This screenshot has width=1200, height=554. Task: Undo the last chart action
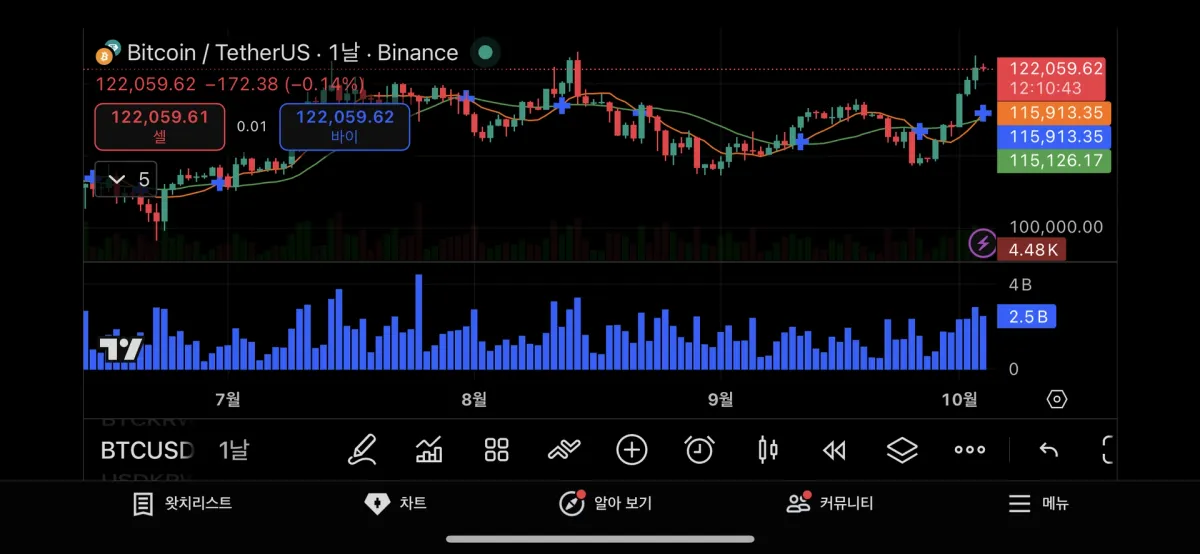(x=1048, y=450)
